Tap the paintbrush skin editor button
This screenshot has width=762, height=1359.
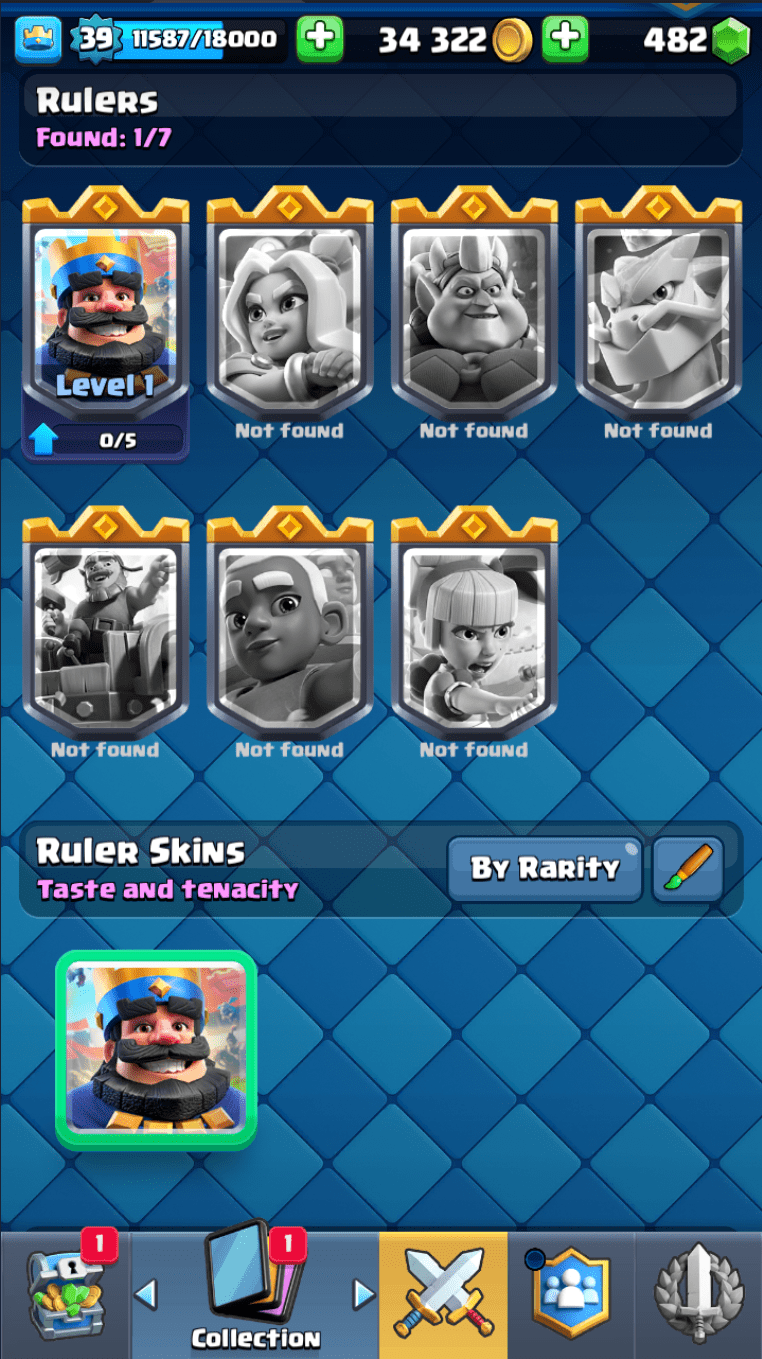point(688,868)
